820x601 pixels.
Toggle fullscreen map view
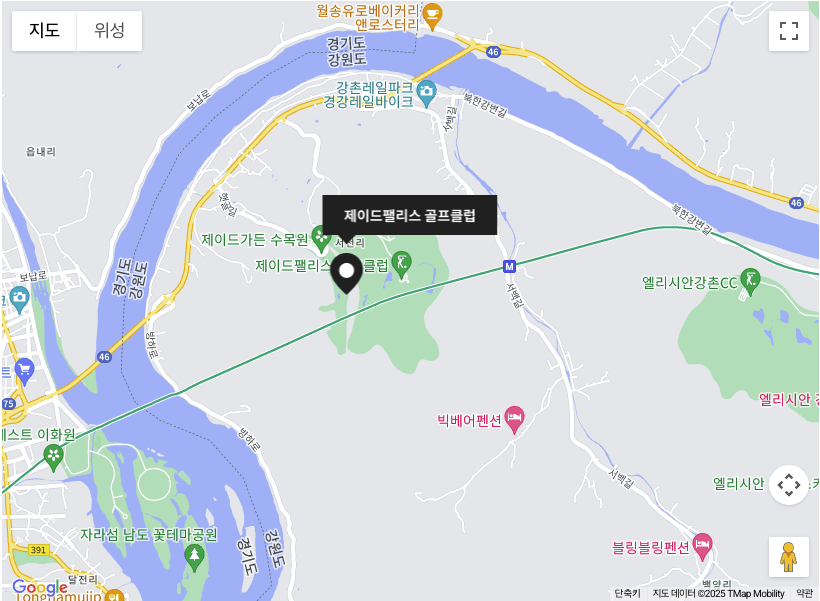point(788,31)
